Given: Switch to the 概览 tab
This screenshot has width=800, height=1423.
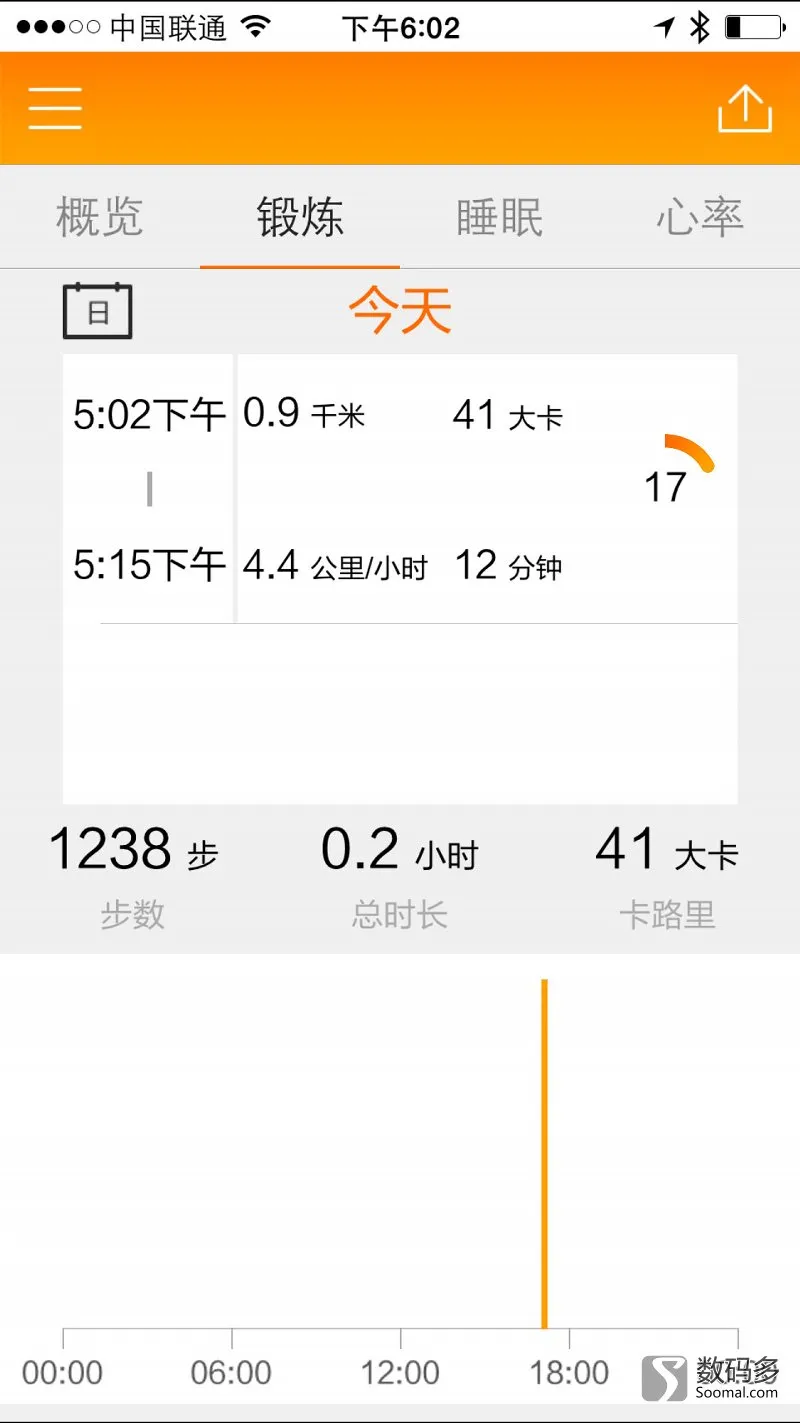Looking at the screenshot, I should [x=100, y=217].
